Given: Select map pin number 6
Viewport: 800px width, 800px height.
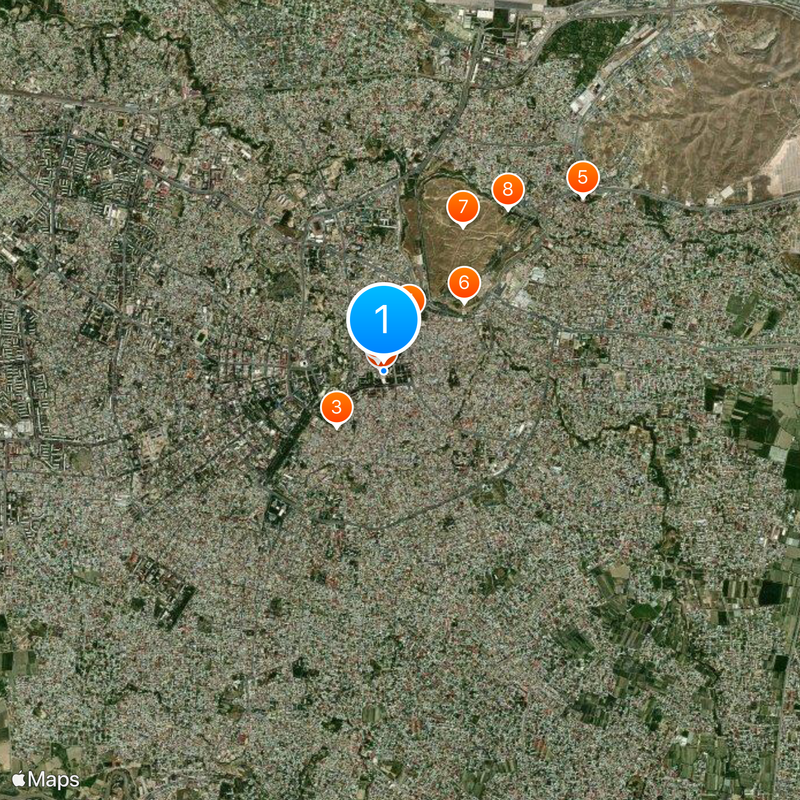Looking at the screenshot, I should 463,283.
